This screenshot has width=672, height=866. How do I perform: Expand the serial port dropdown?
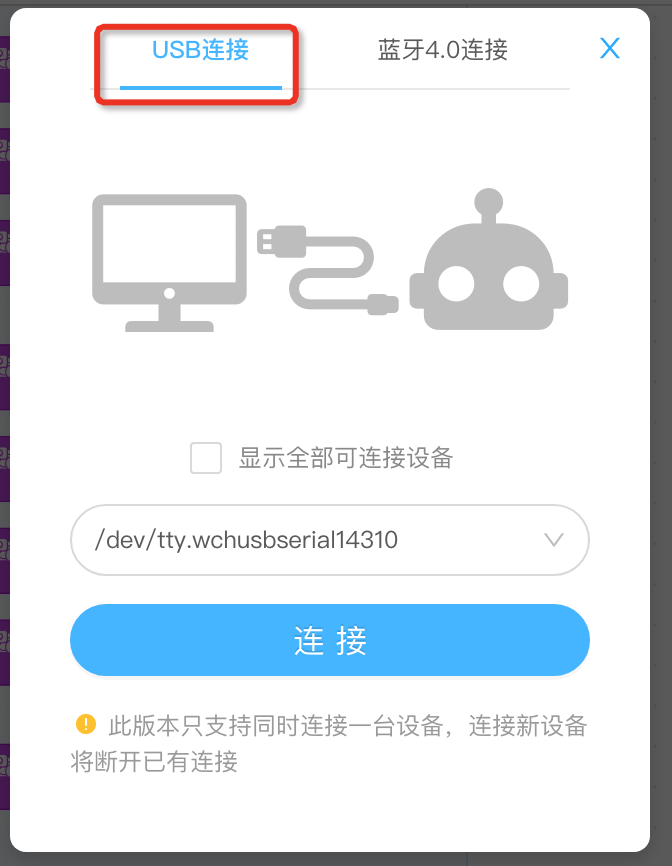tap(553, 540)
